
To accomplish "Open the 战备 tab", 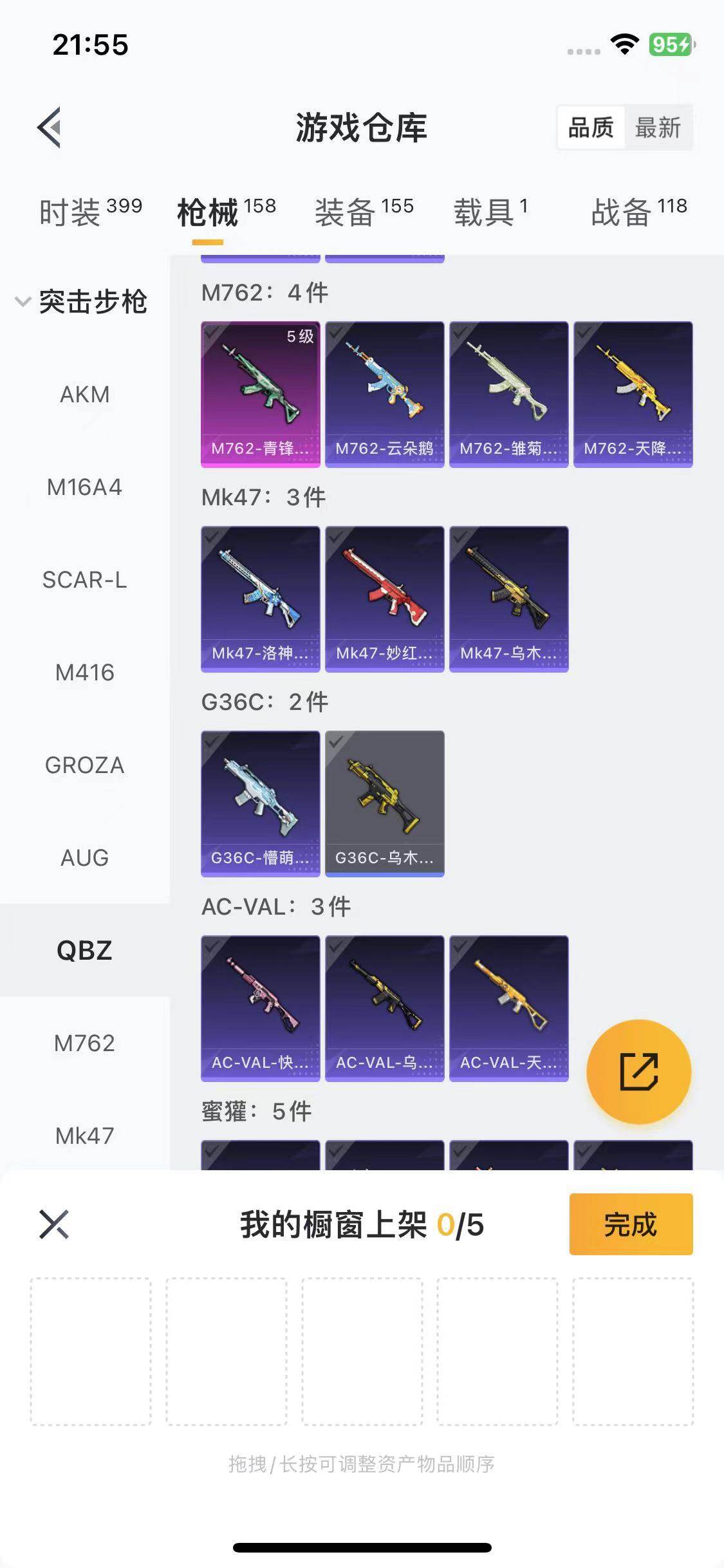I will click(638, 211).
